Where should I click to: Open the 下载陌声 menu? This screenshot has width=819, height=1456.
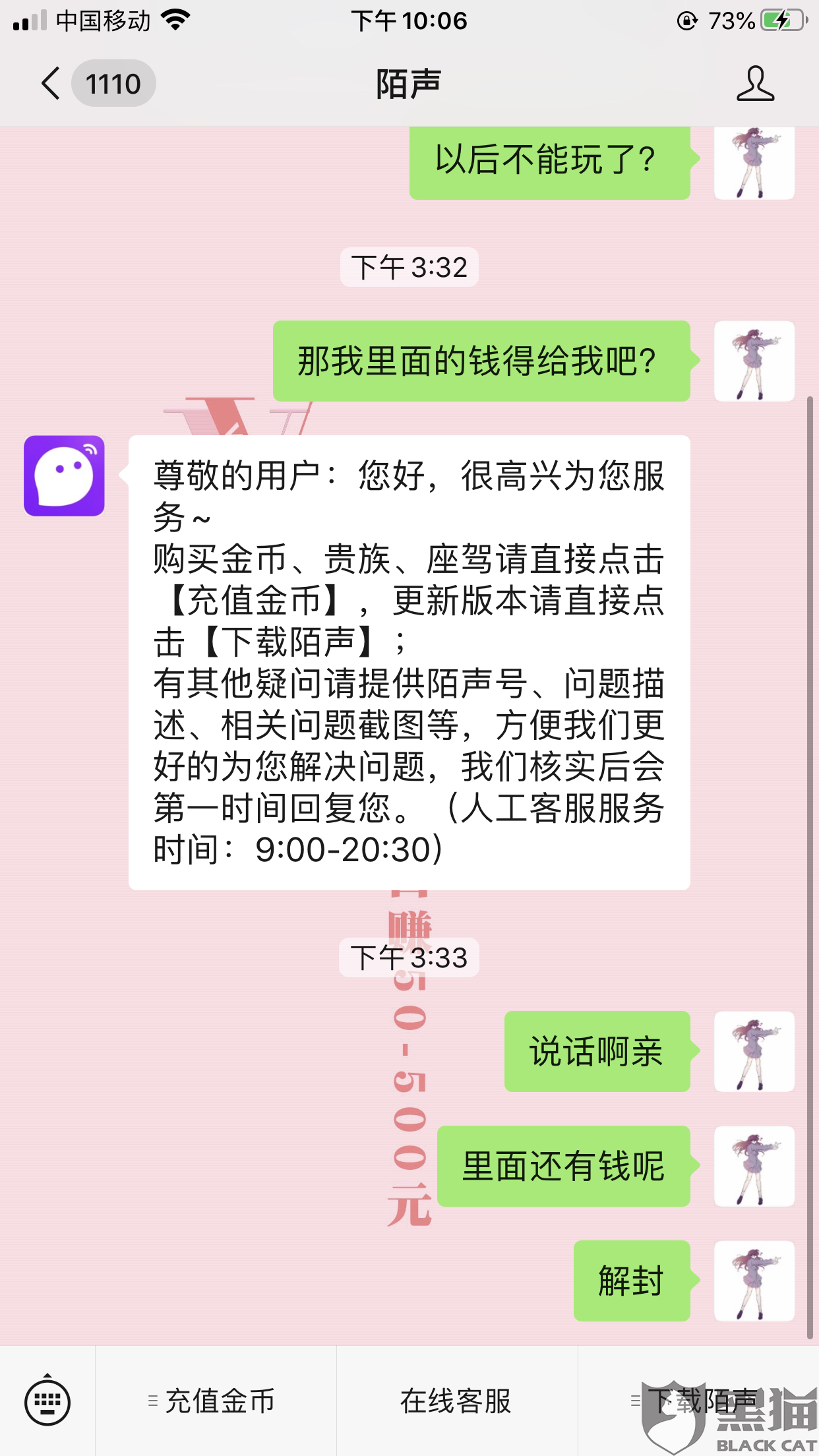pyautogui.click(x=698, y=1401)
